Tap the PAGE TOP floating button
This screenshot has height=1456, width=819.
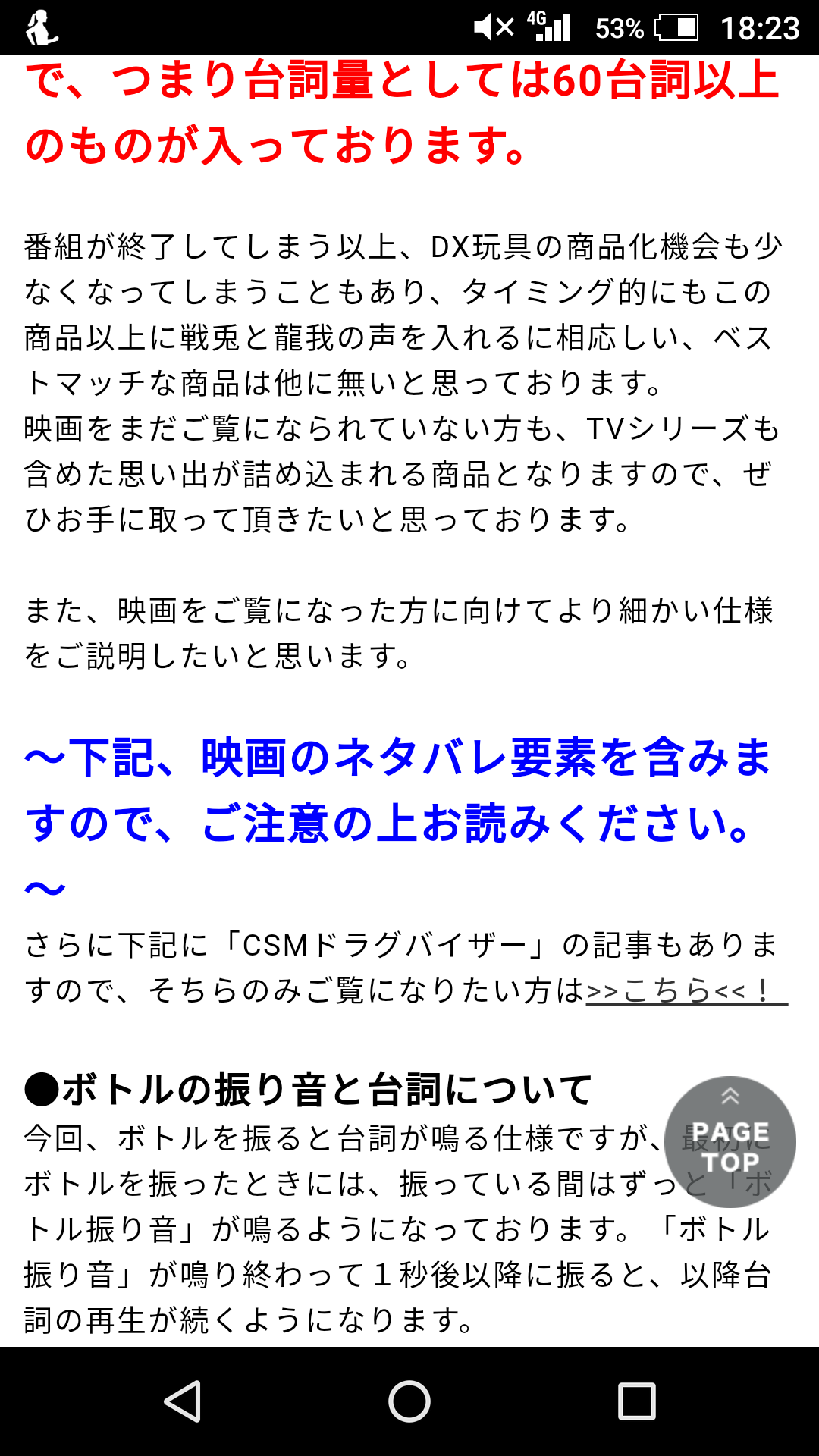(x=730, y=1141)
